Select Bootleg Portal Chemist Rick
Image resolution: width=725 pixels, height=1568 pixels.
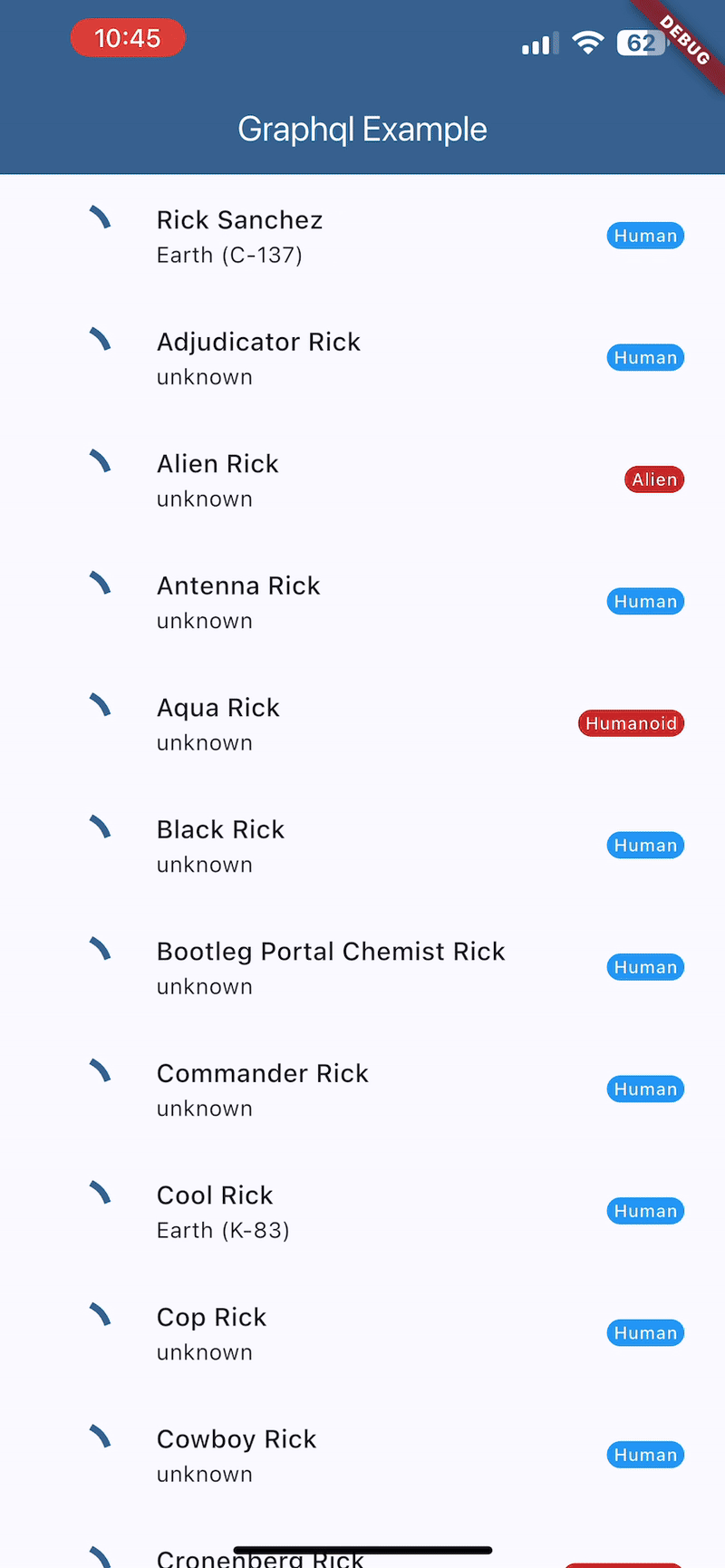[362, 968]
